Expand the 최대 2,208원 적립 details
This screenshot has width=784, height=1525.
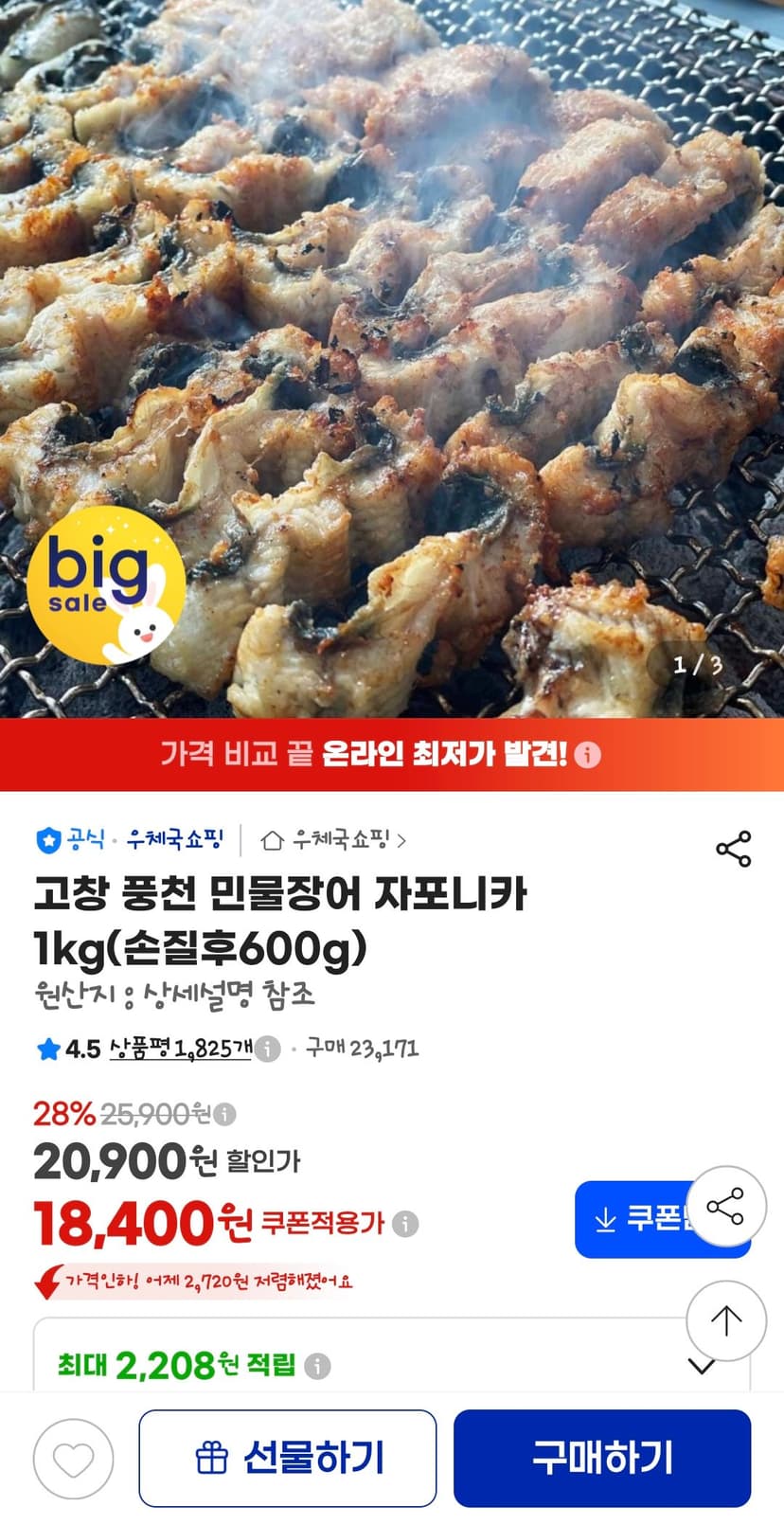coord(701,1366)
